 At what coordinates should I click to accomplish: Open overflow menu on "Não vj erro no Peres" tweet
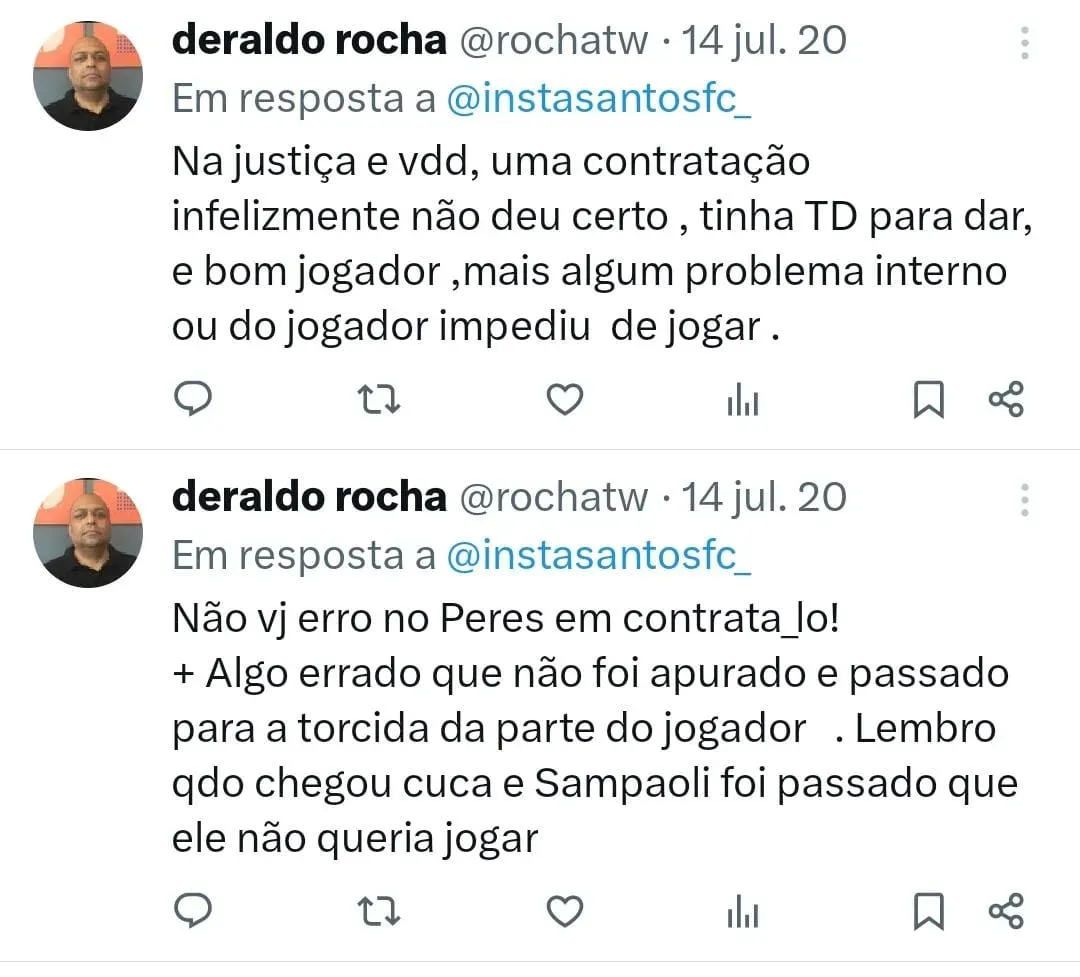tap(1024, 499)
